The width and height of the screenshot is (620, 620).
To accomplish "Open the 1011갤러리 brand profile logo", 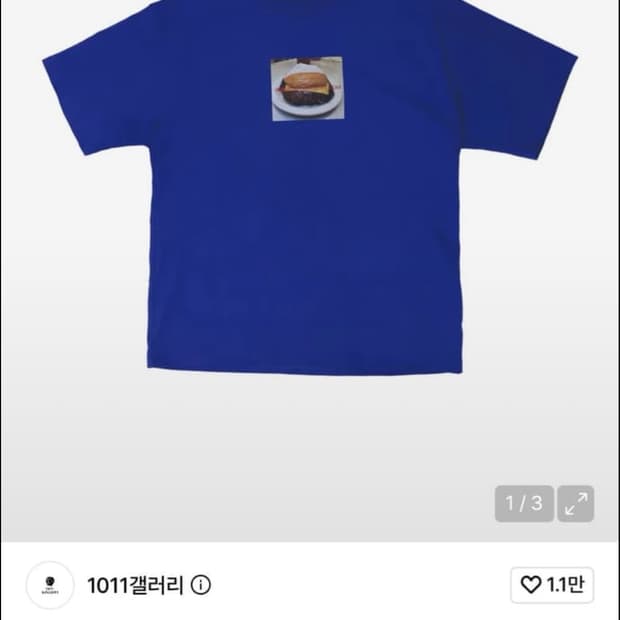I will [x=50, y=585].
